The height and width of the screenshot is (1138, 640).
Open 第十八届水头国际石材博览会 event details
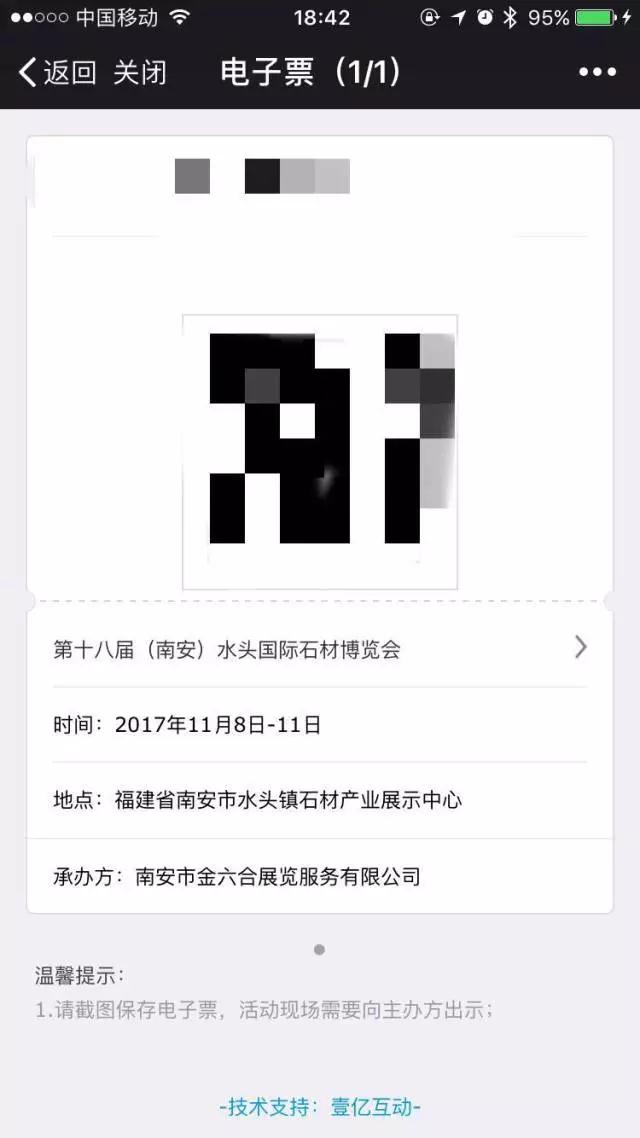(320, 649)
